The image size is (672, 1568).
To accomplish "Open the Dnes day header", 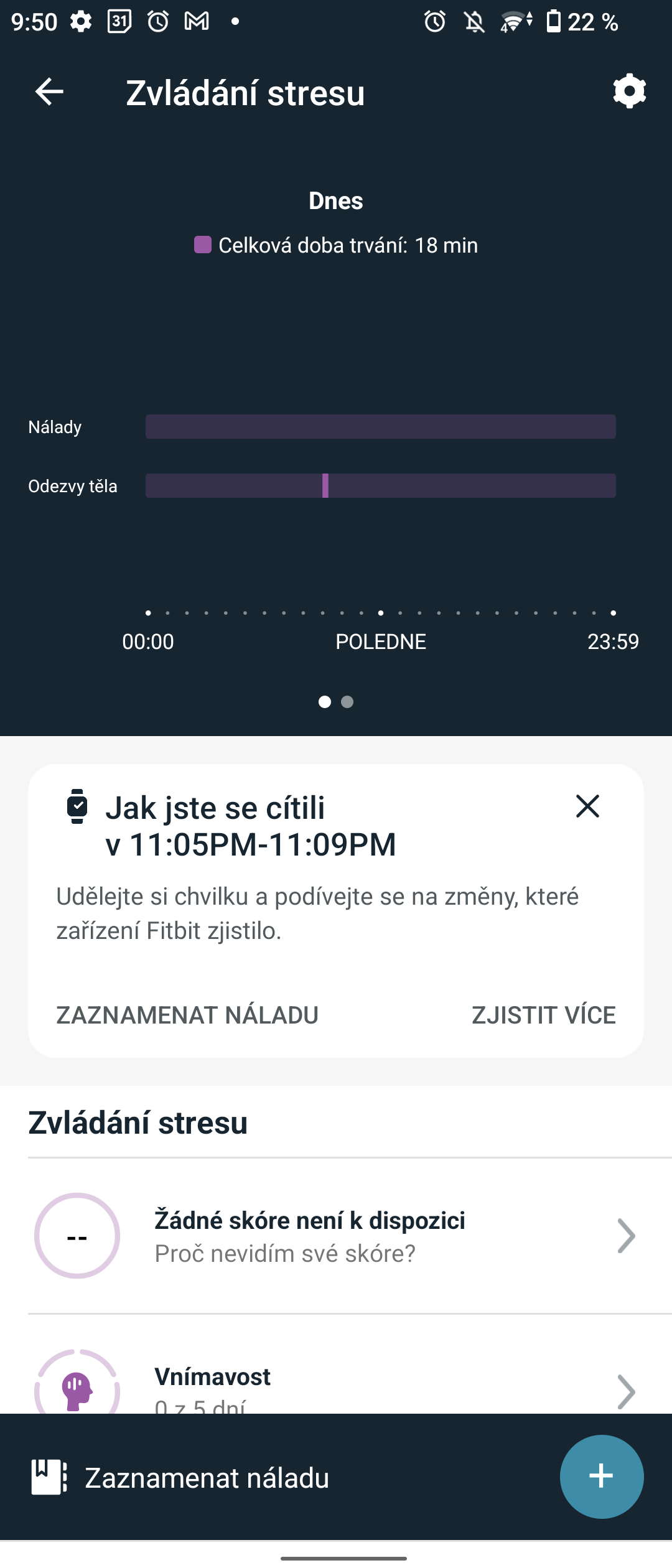I will [x=336, y=200].
